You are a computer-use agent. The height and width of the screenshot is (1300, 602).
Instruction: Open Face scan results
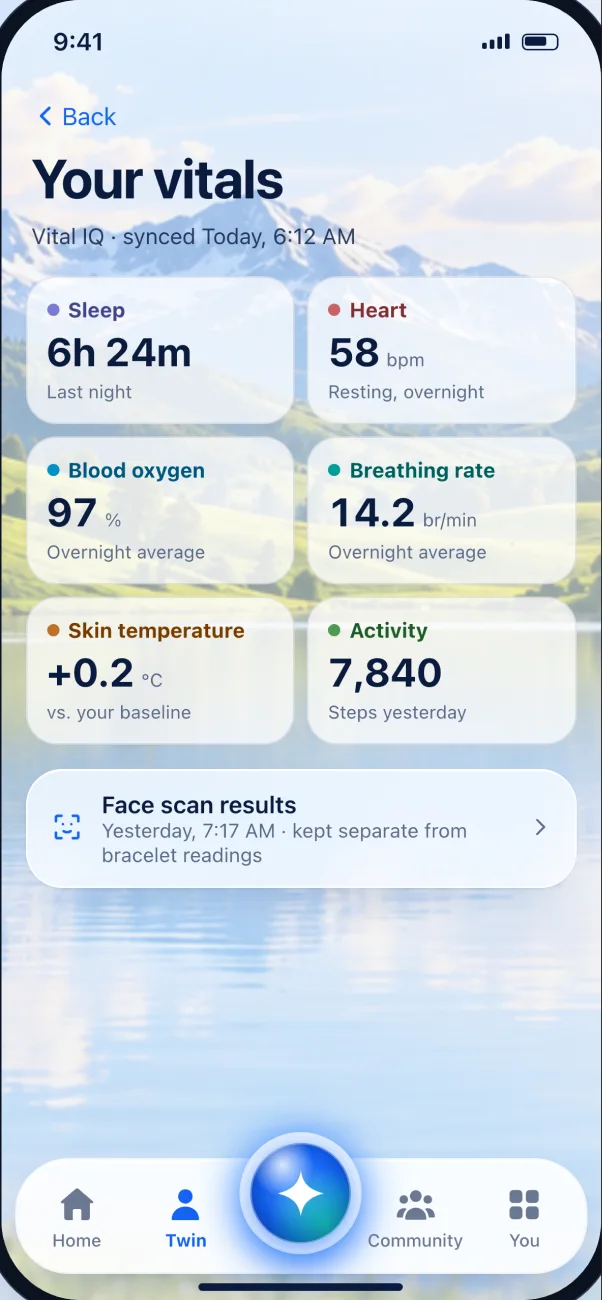301,828
